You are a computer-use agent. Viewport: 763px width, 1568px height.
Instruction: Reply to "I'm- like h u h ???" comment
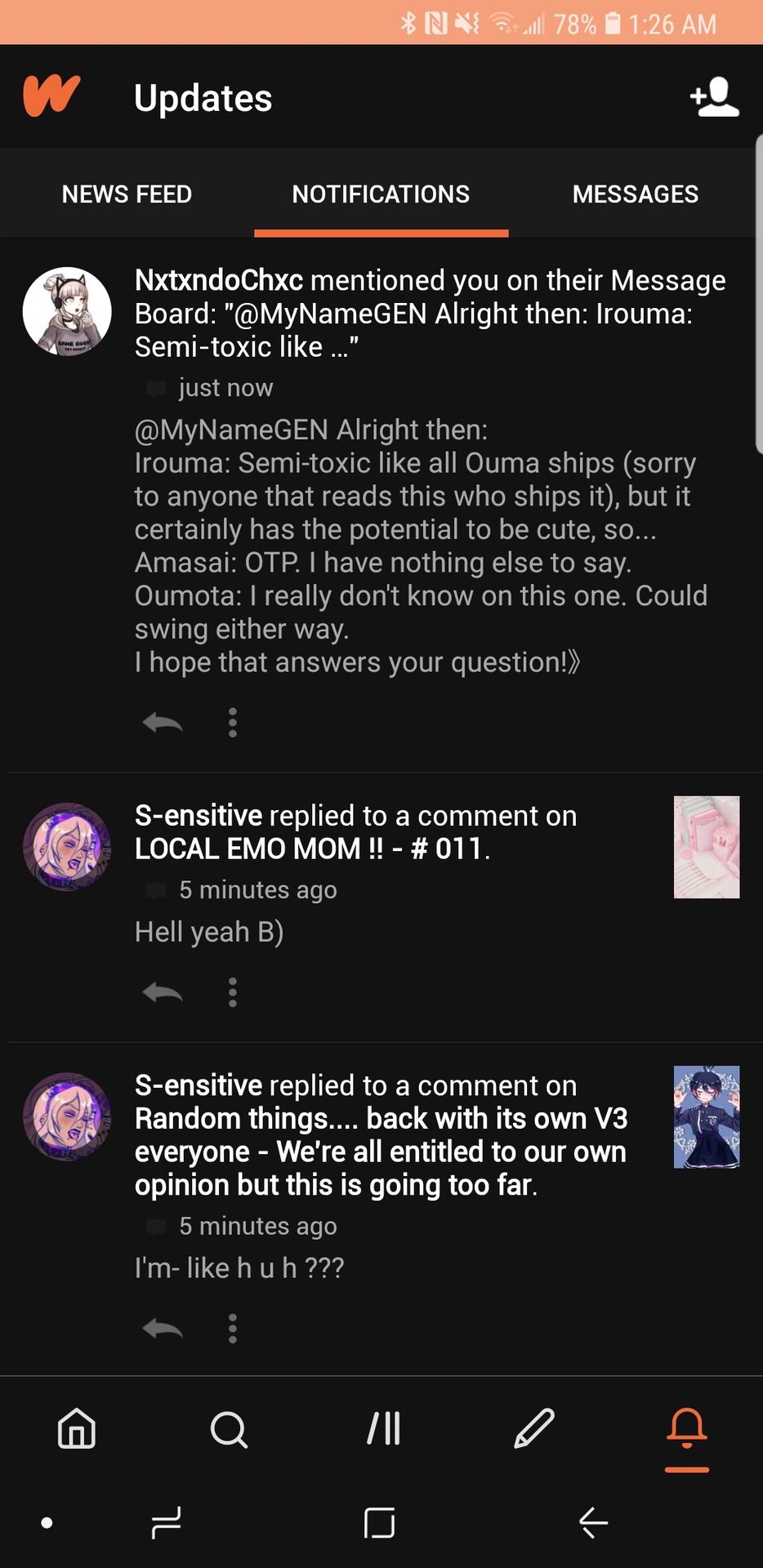162,1329
